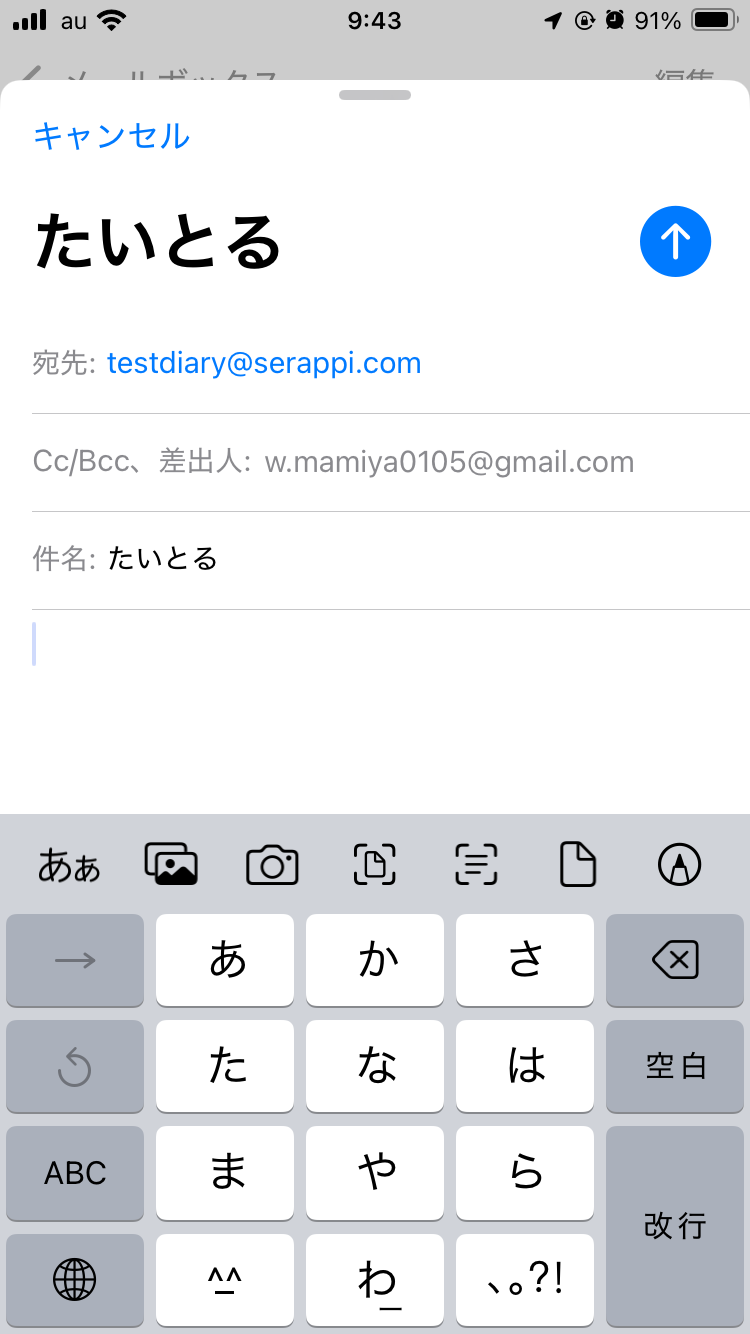The image size is (750, 1334).
Task: Tap キャンセル to discard the draft
Action: click(111, 135)
